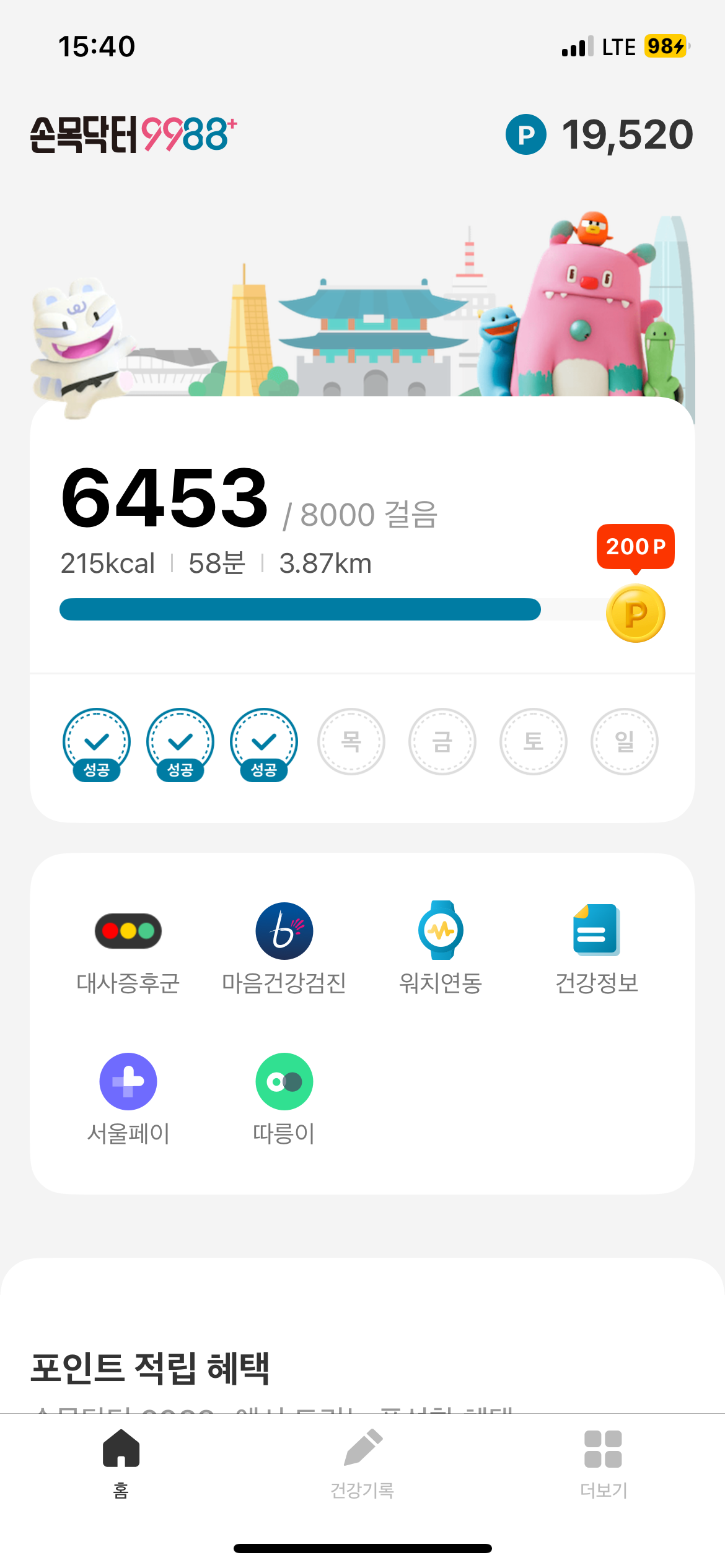Open 마음건강검진 shortcut
Screen dimensions: 725x1568
(284, 947)
